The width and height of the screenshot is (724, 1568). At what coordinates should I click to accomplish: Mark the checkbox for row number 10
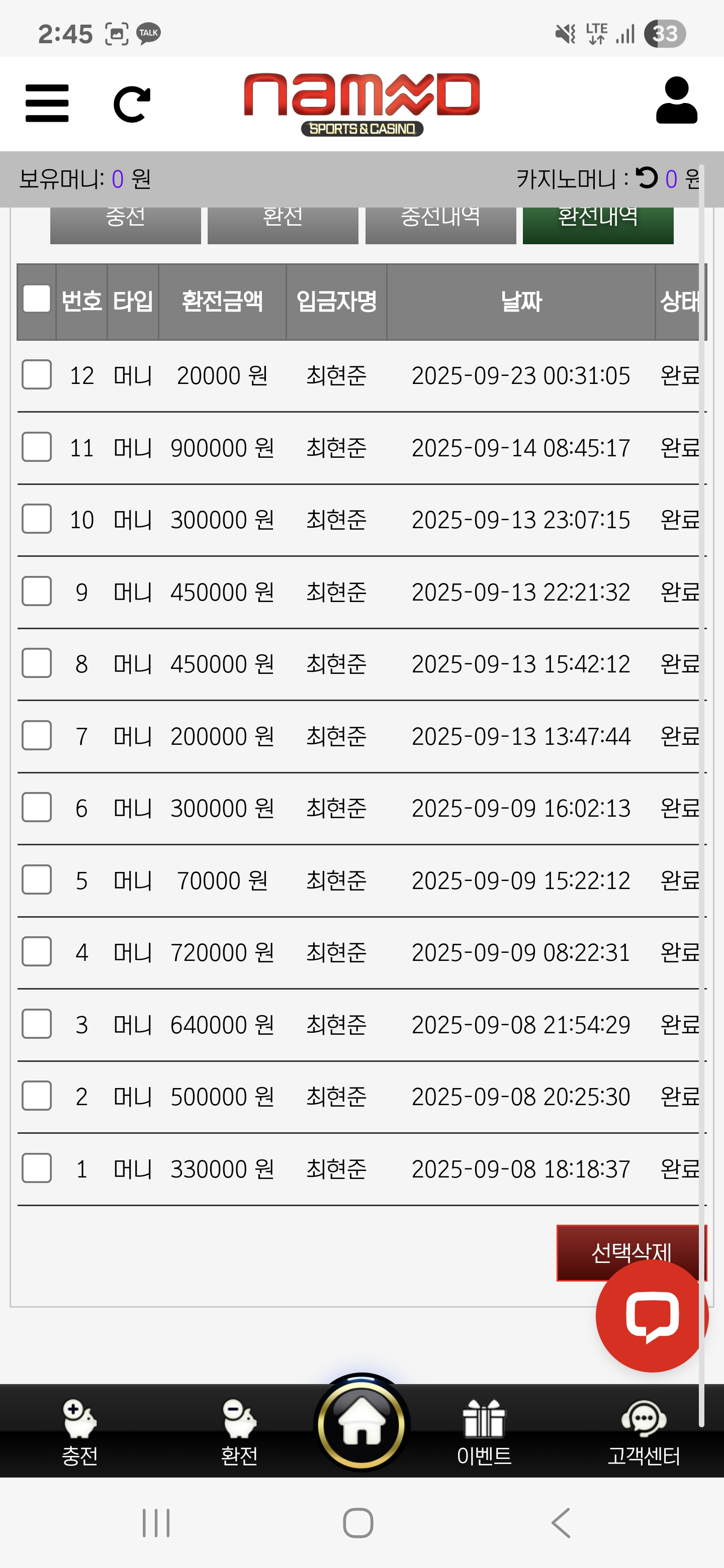click(37, 519)
